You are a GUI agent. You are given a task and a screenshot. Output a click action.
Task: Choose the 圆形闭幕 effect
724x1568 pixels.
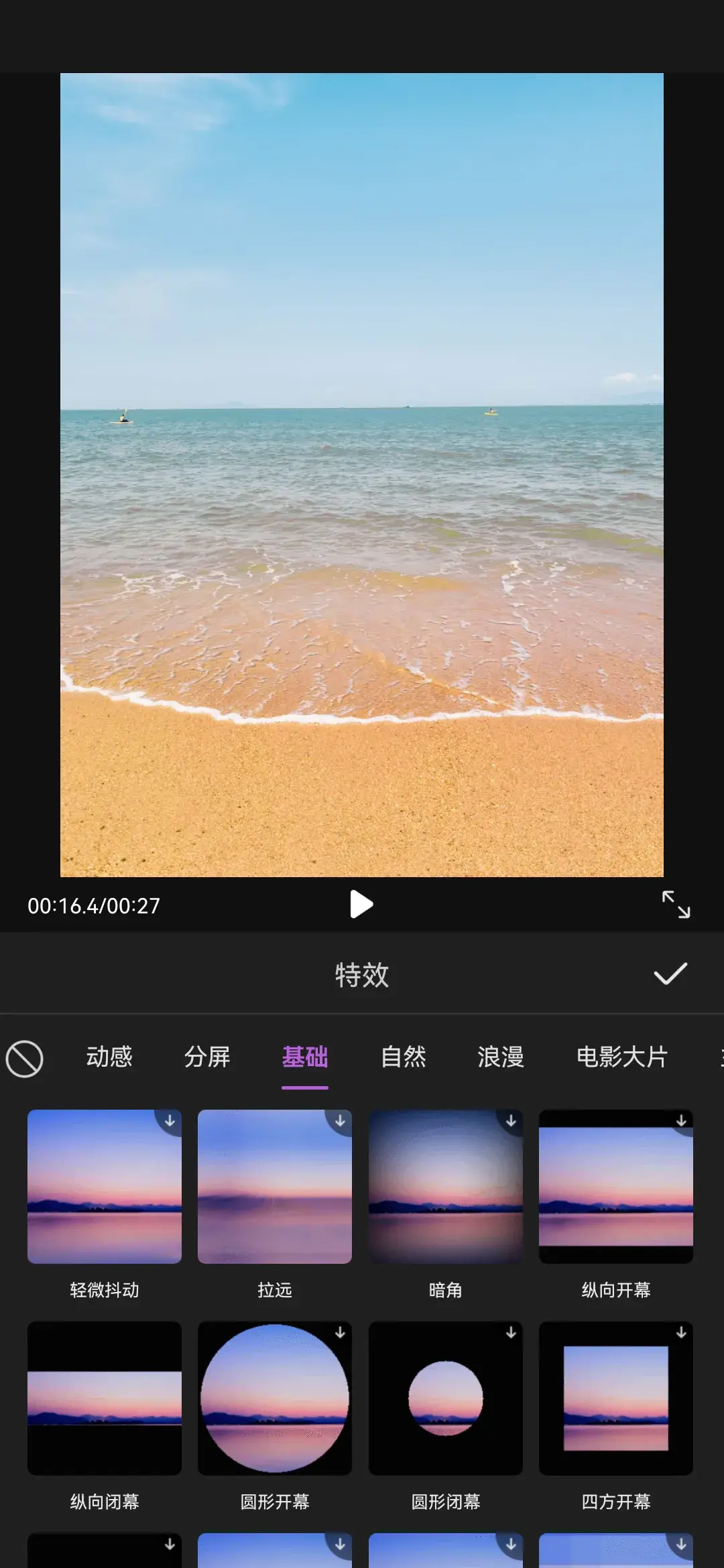446,1398
